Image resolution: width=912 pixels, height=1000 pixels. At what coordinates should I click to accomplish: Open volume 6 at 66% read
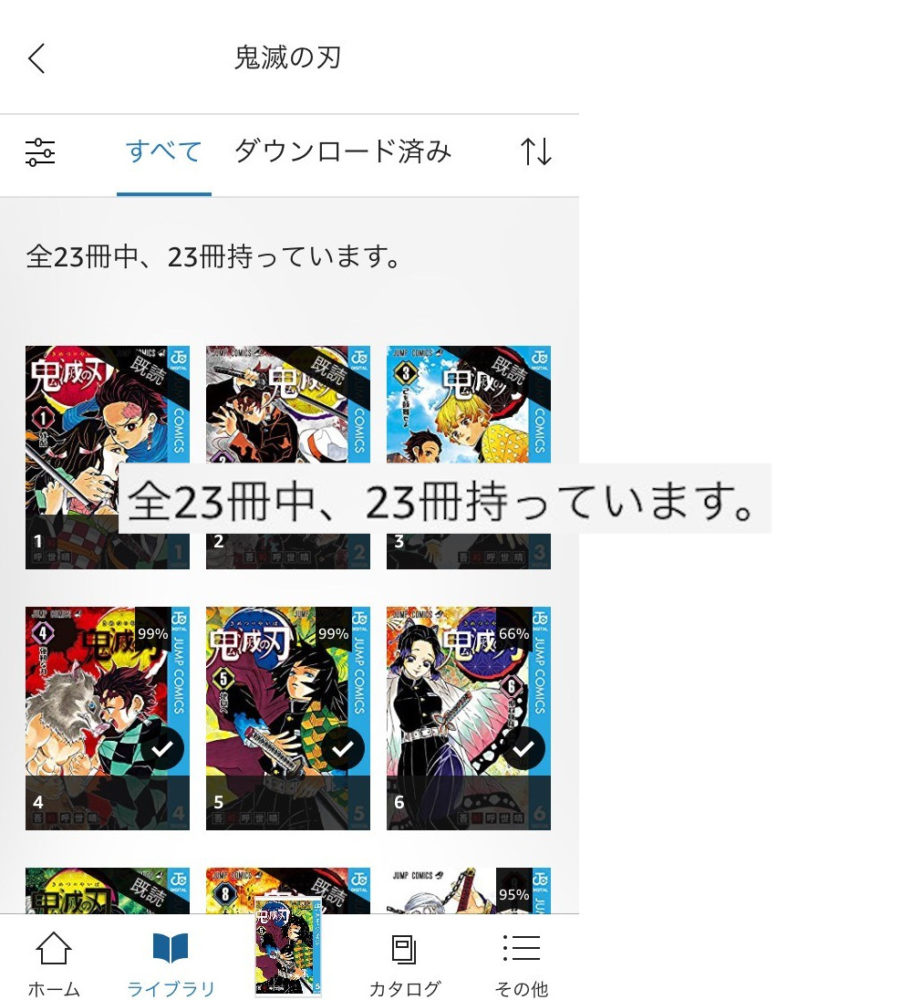468,717
